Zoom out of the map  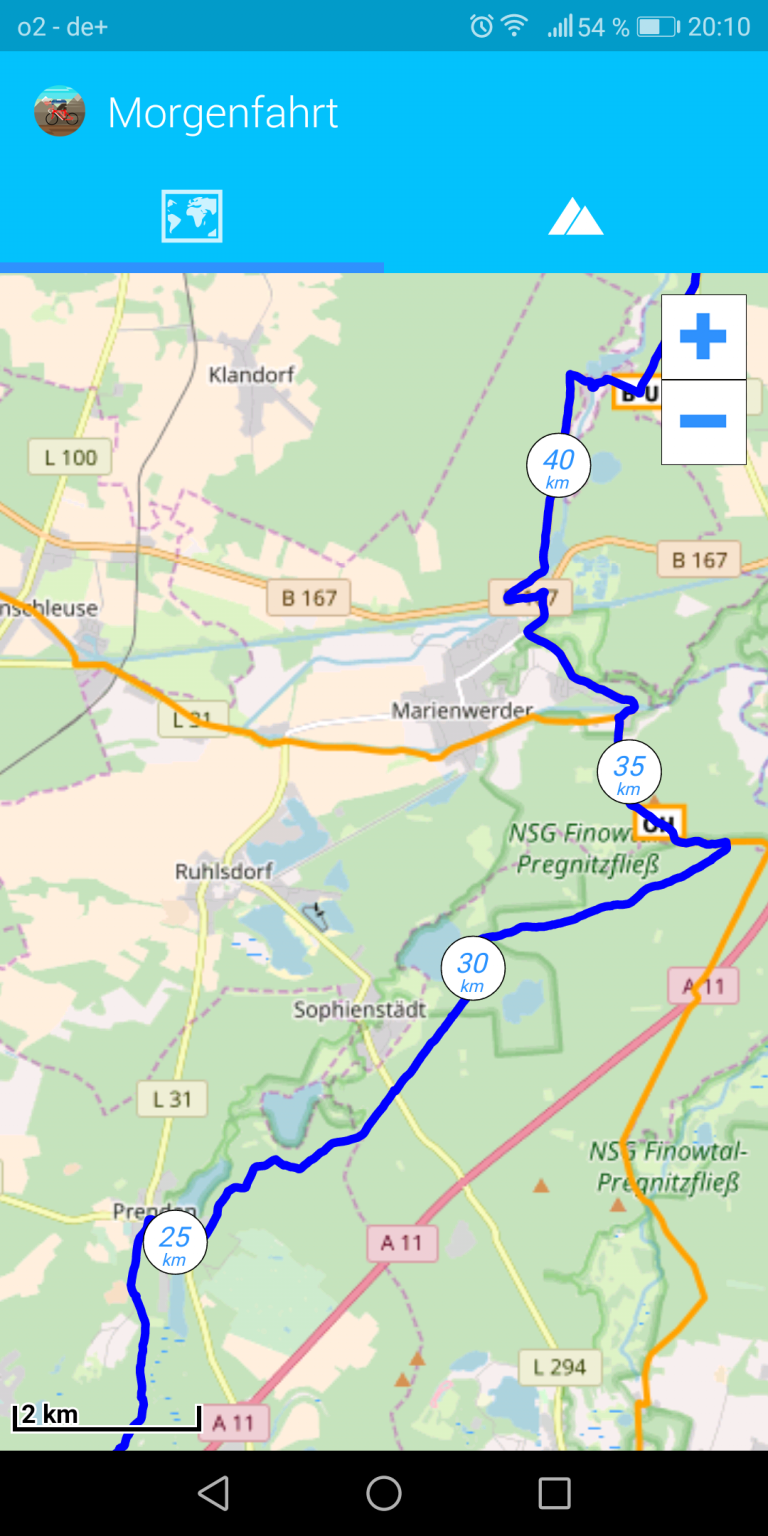click(704, 422)
